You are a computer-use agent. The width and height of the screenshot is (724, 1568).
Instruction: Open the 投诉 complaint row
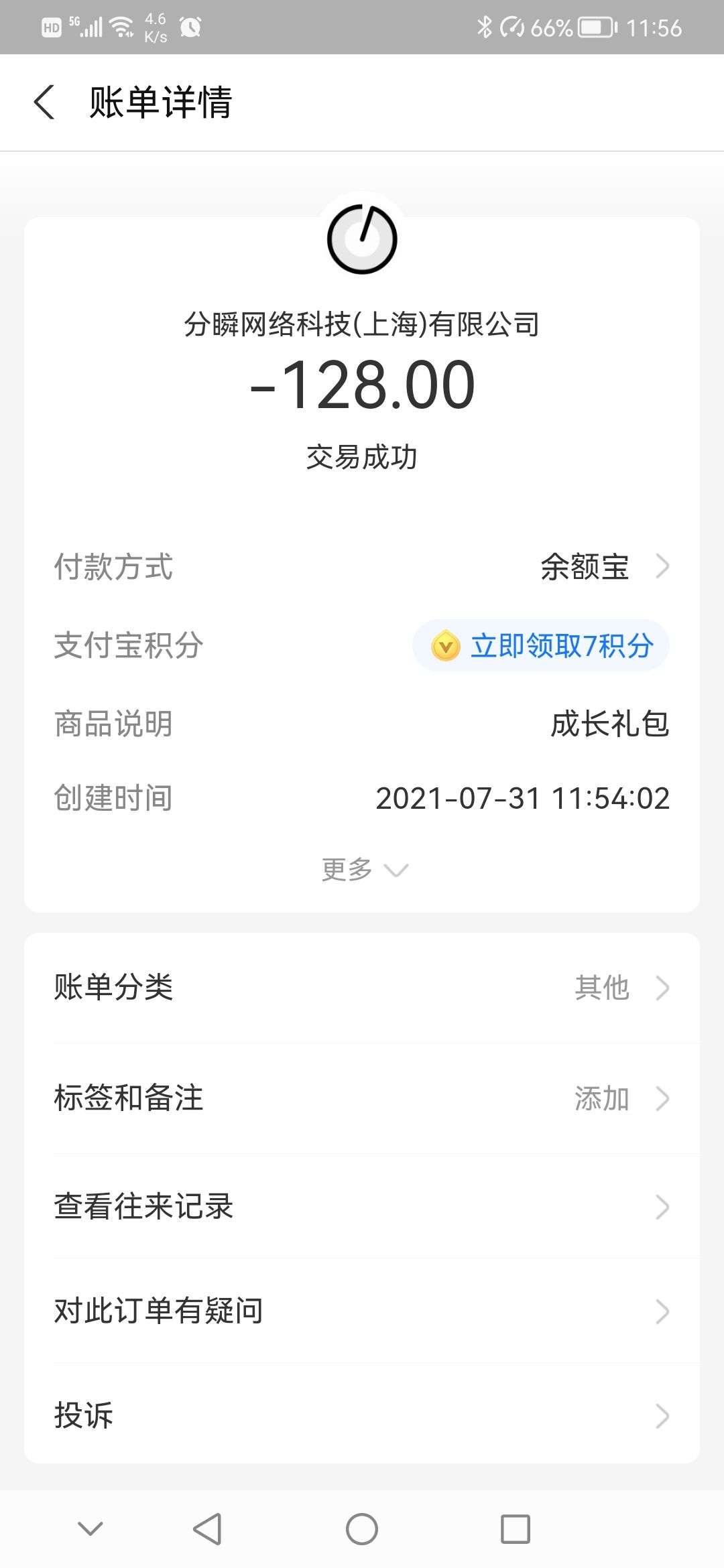pos(362,1415)
